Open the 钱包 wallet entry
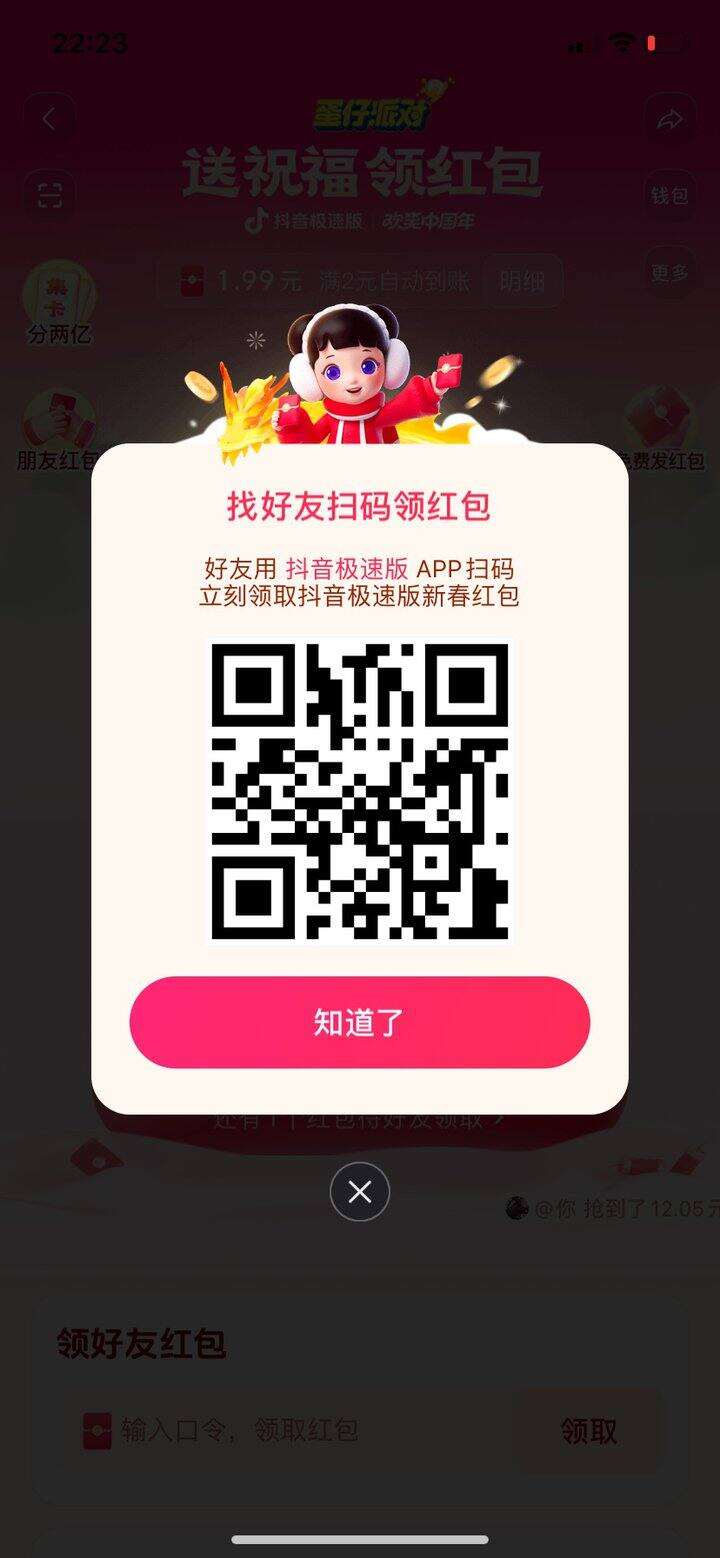The image size is (720, 1558). click(x=668, y=194)
